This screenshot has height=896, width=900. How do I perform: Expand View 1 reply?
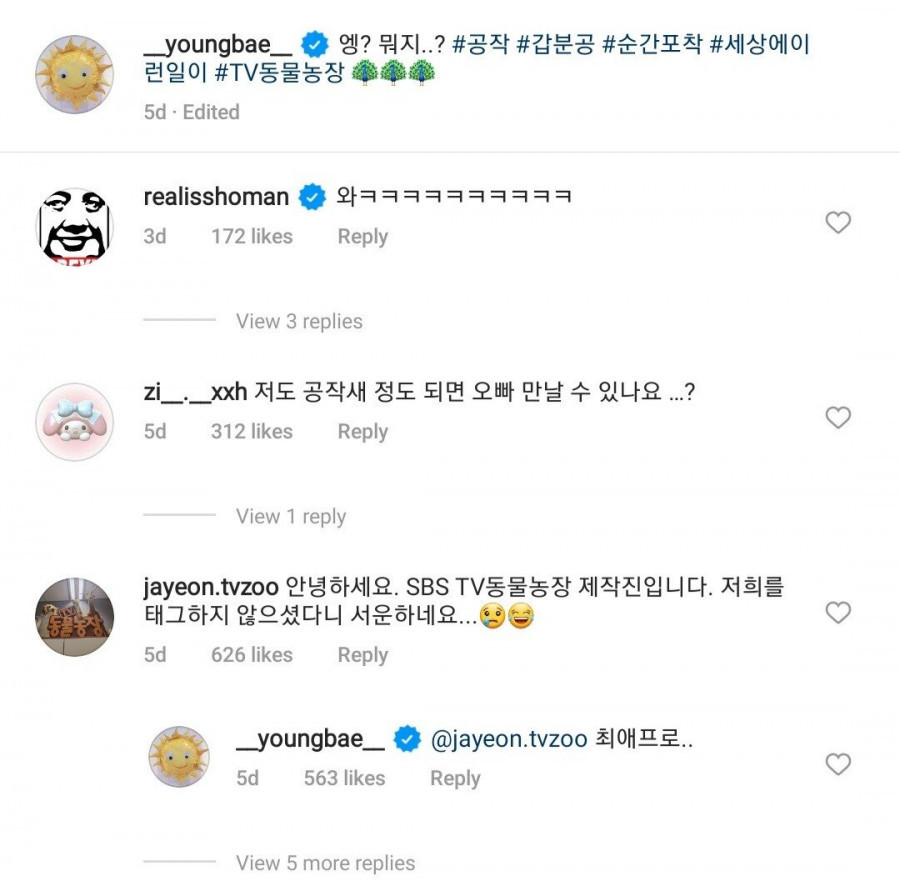point(291,516)
